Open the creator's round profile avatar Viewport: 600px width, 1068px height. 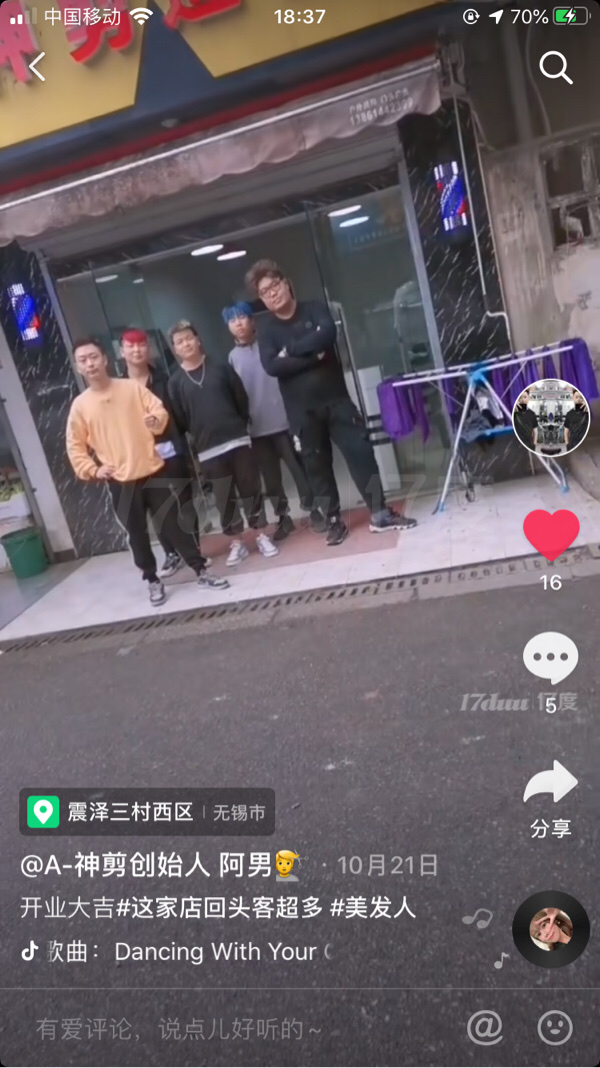[551, 418]
